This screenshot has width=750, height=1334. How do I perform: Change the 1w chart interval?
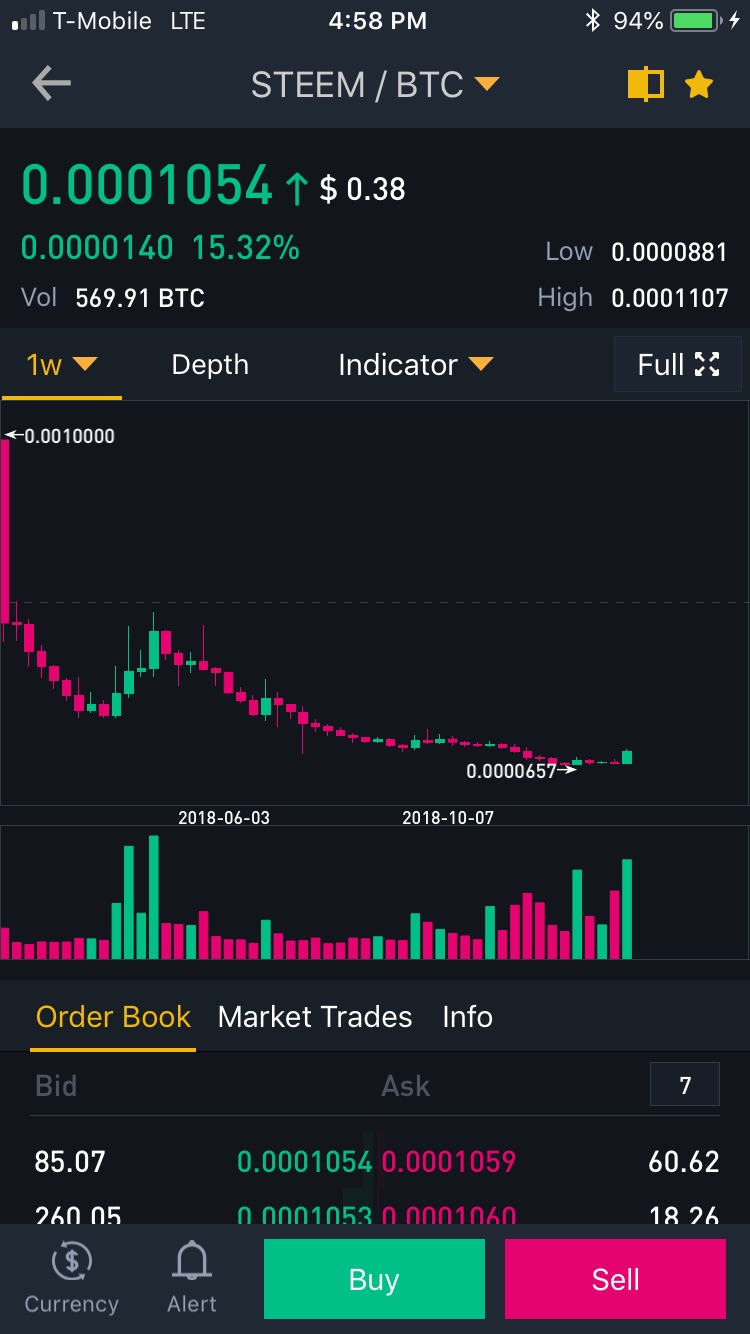click(x=62, y=365)
